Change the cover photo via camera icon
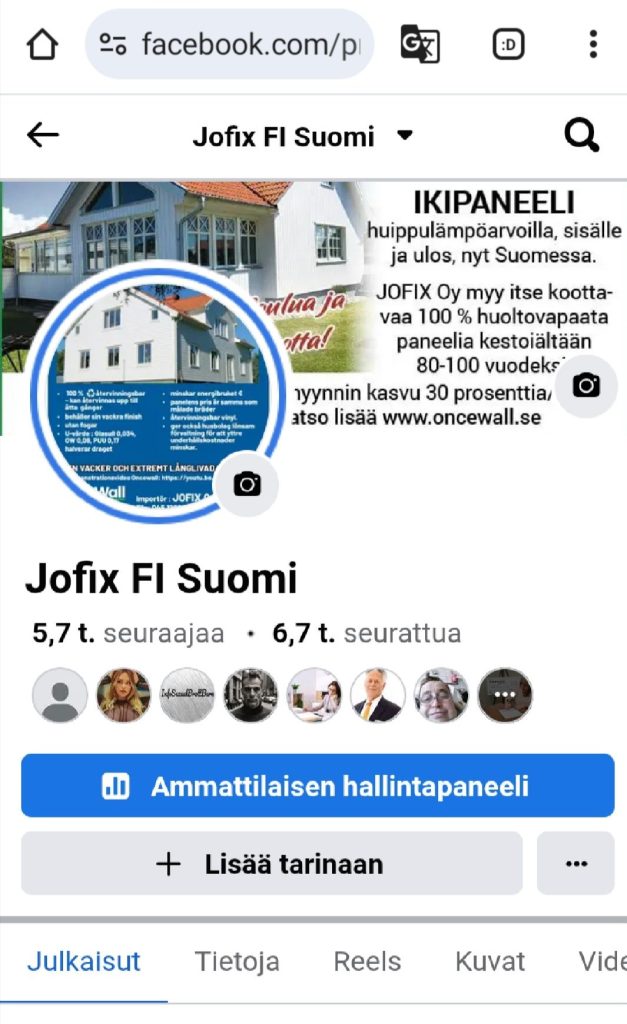Screen dimensions: 627x1024 point(586,386)
